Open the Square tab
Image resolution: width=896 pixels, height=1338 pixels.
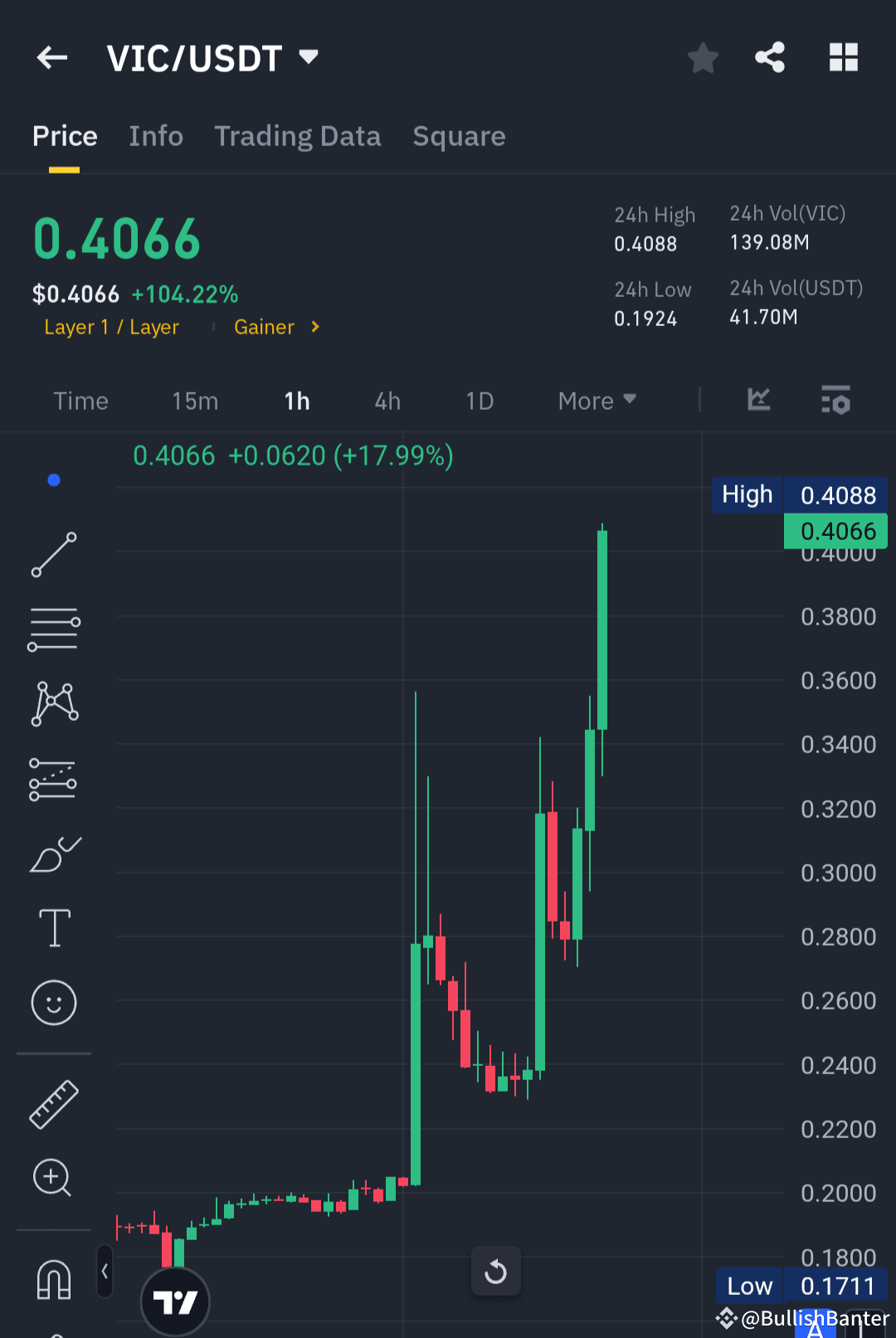459,136
